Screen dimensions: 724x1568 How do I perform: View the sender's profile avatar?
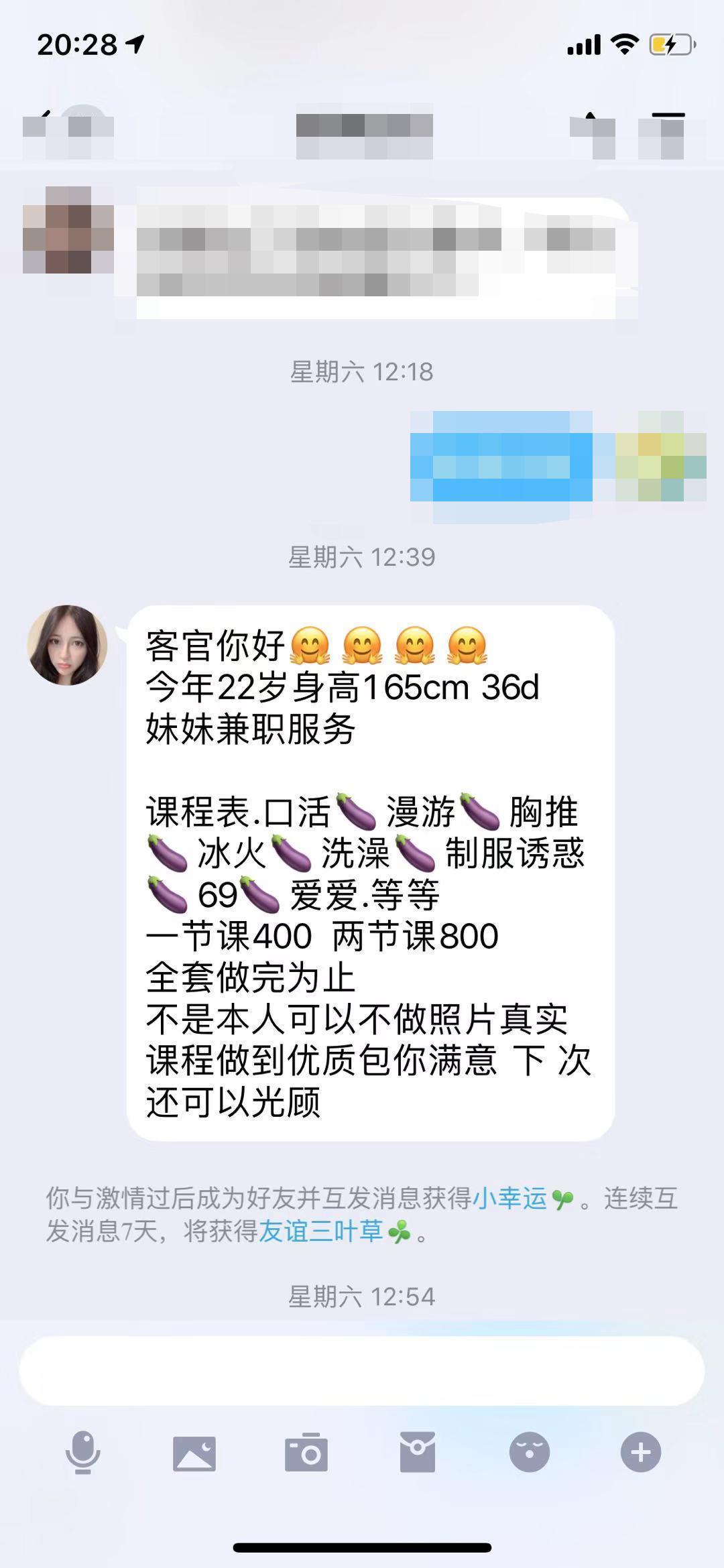pyautogui.click(x=67, y=645)
